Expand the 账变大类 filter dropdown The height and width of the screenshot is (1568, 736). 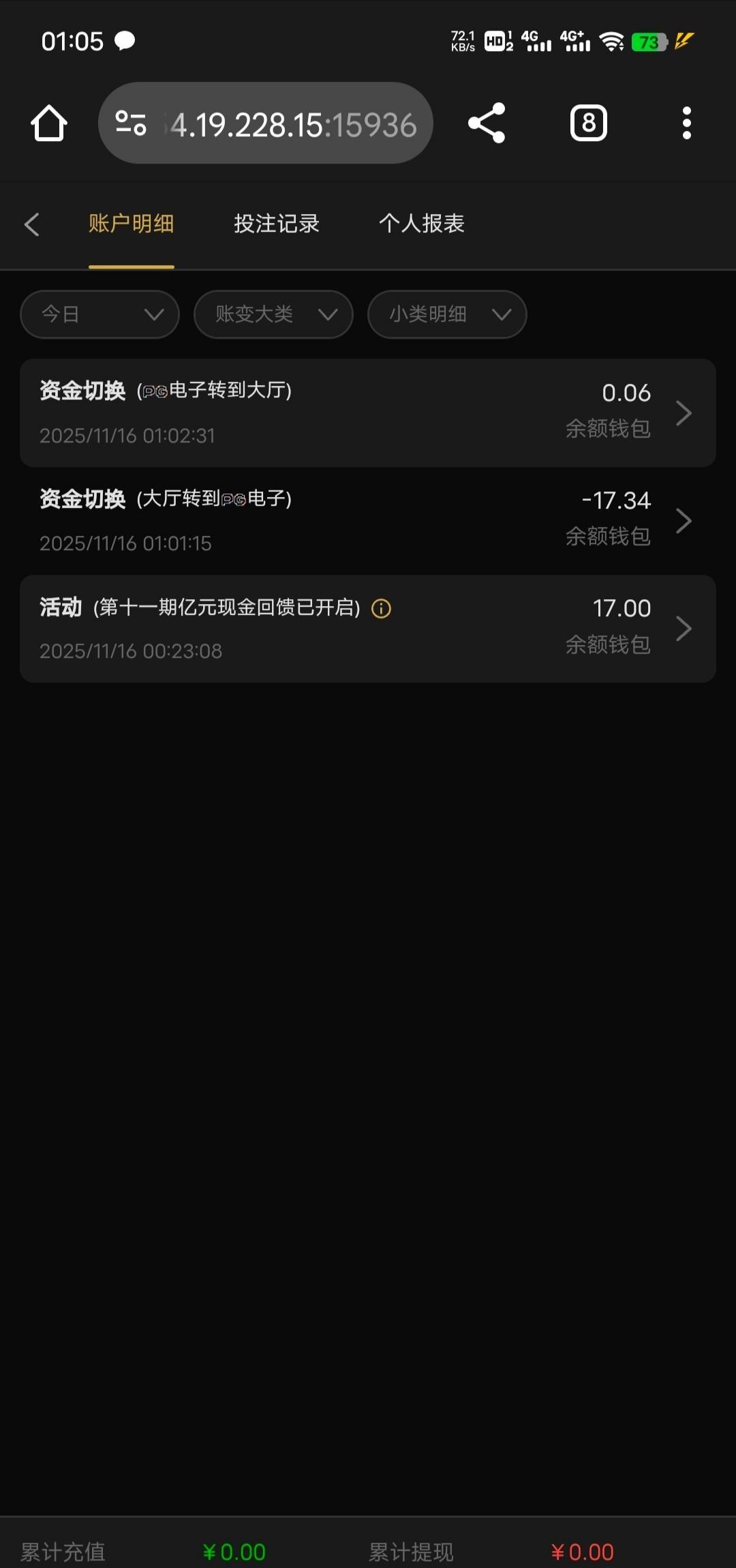coord(273,314)
